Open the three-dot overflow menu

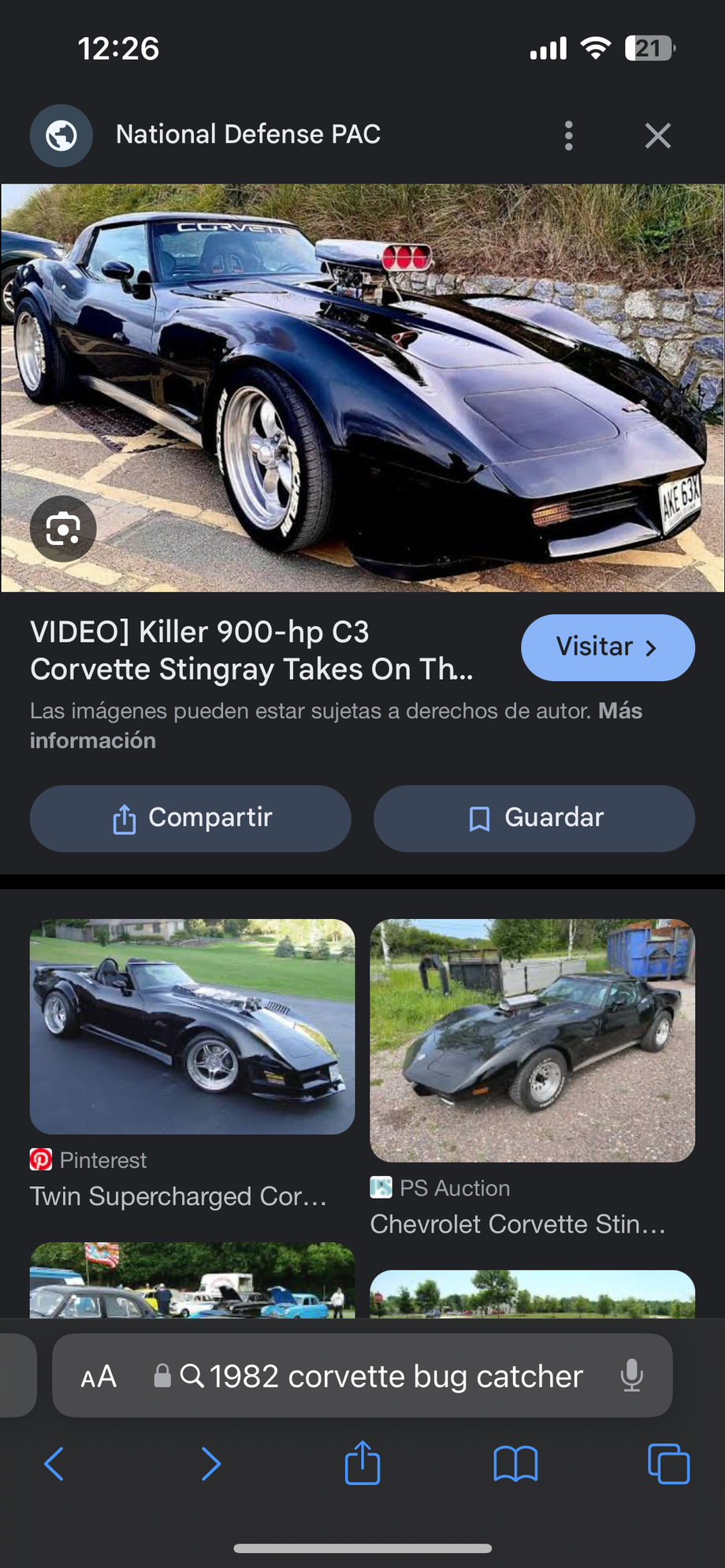coord(569,135)
